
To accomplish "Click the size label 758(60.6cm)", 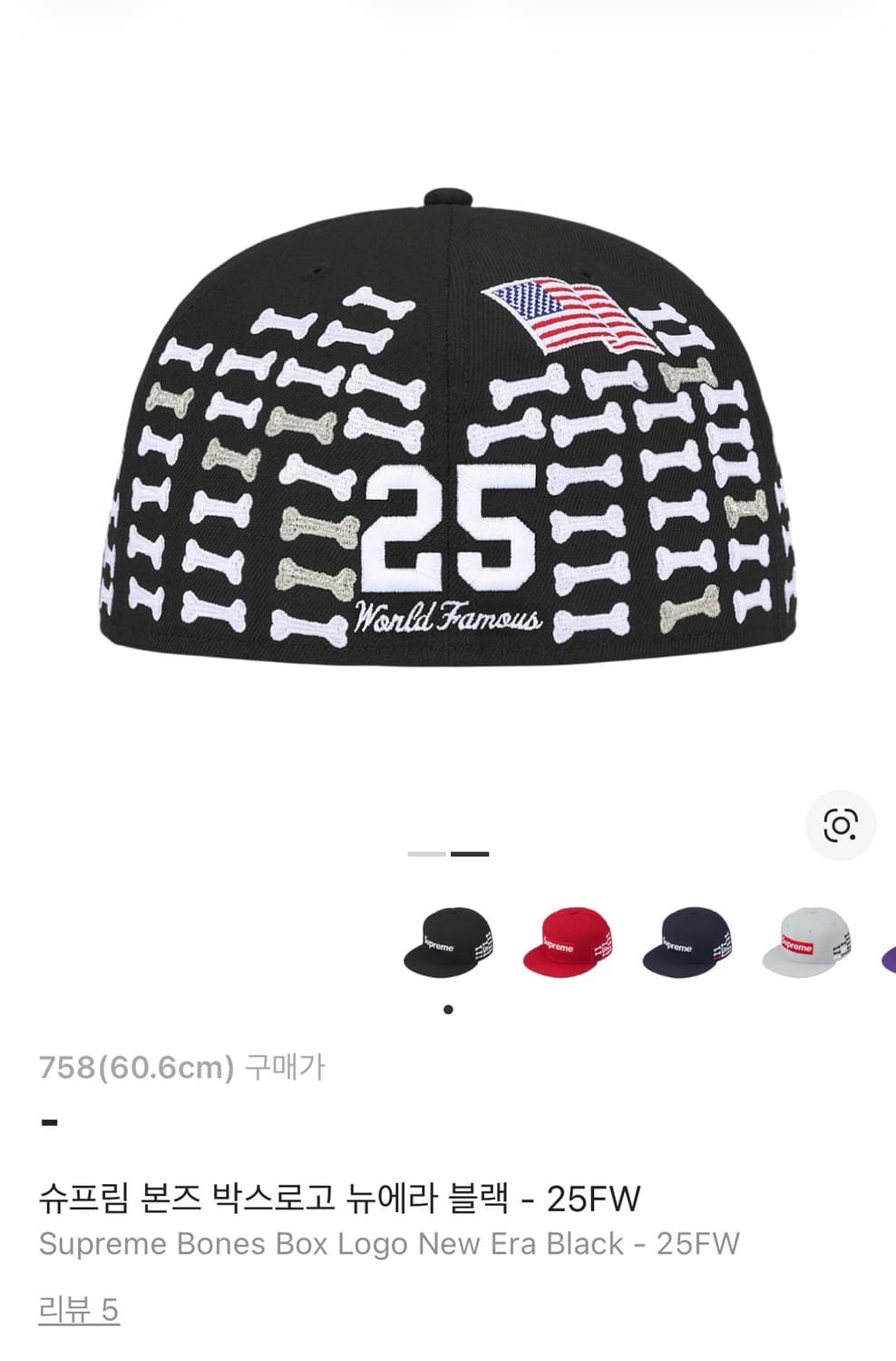I will [x=136, y=1069].
